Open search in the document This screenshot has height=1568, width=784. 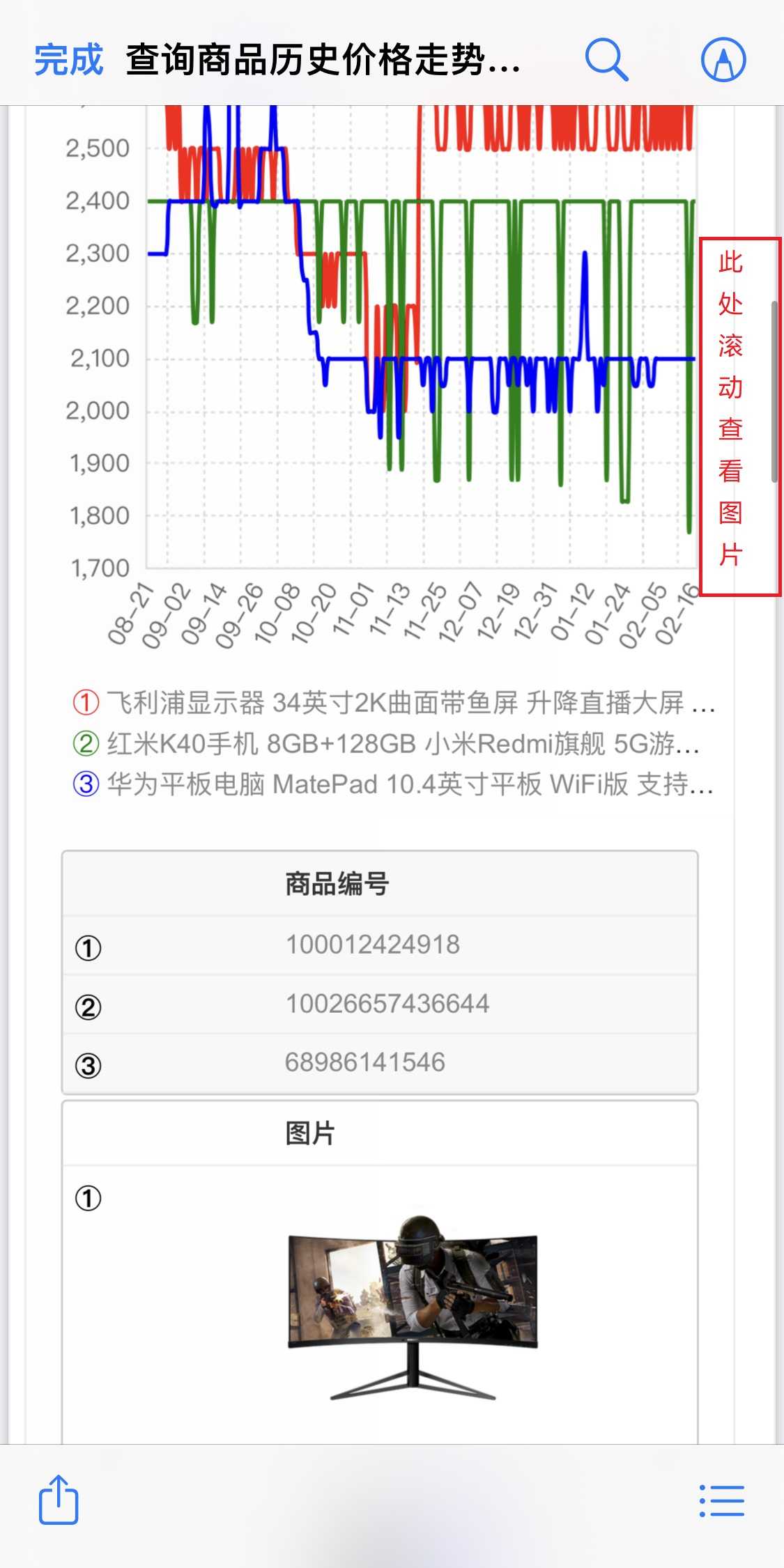point(606,60)
